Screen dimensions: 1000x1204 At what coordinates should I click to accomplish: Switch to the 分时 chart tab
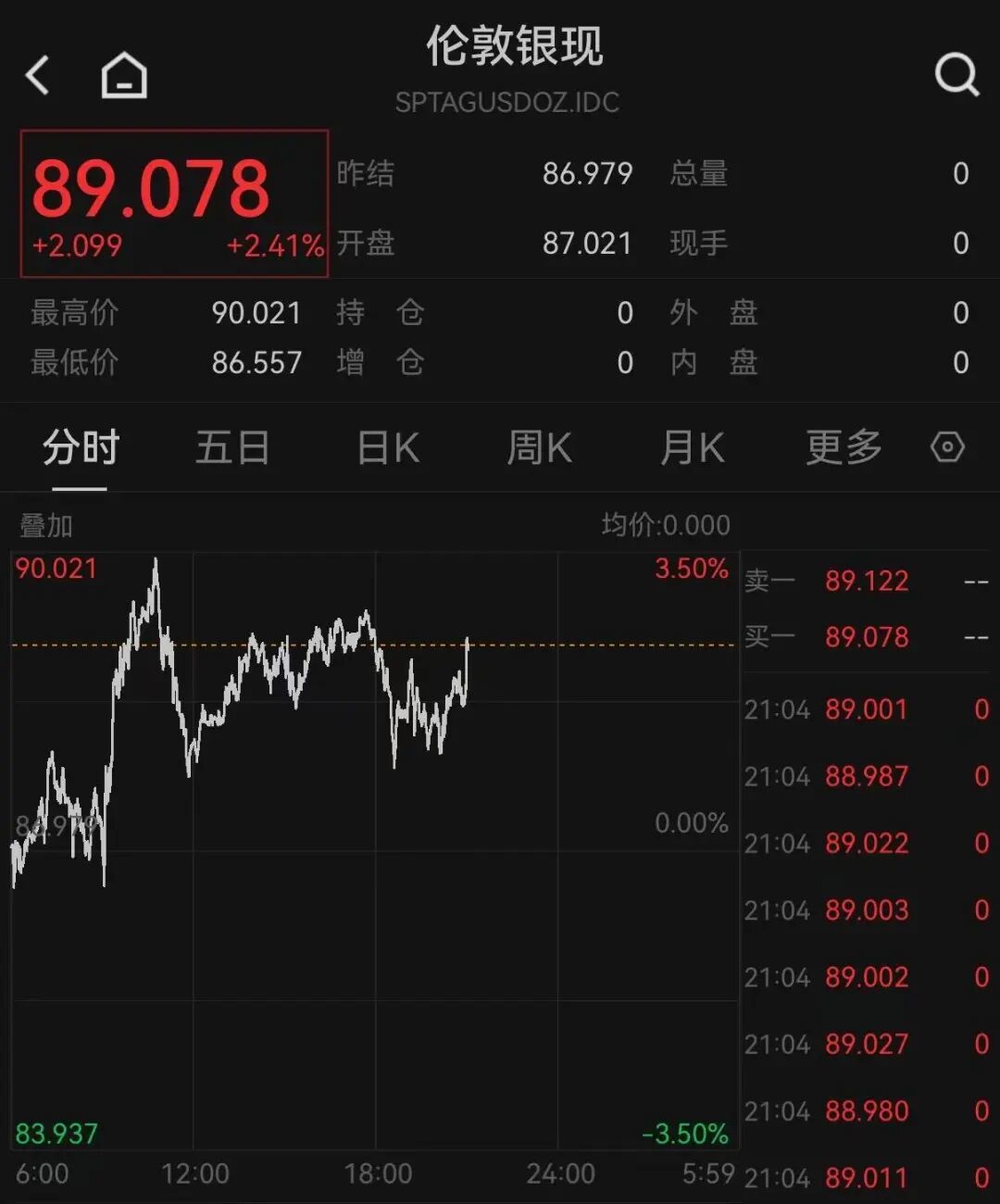pyautogui.click(x=81, y=448)
